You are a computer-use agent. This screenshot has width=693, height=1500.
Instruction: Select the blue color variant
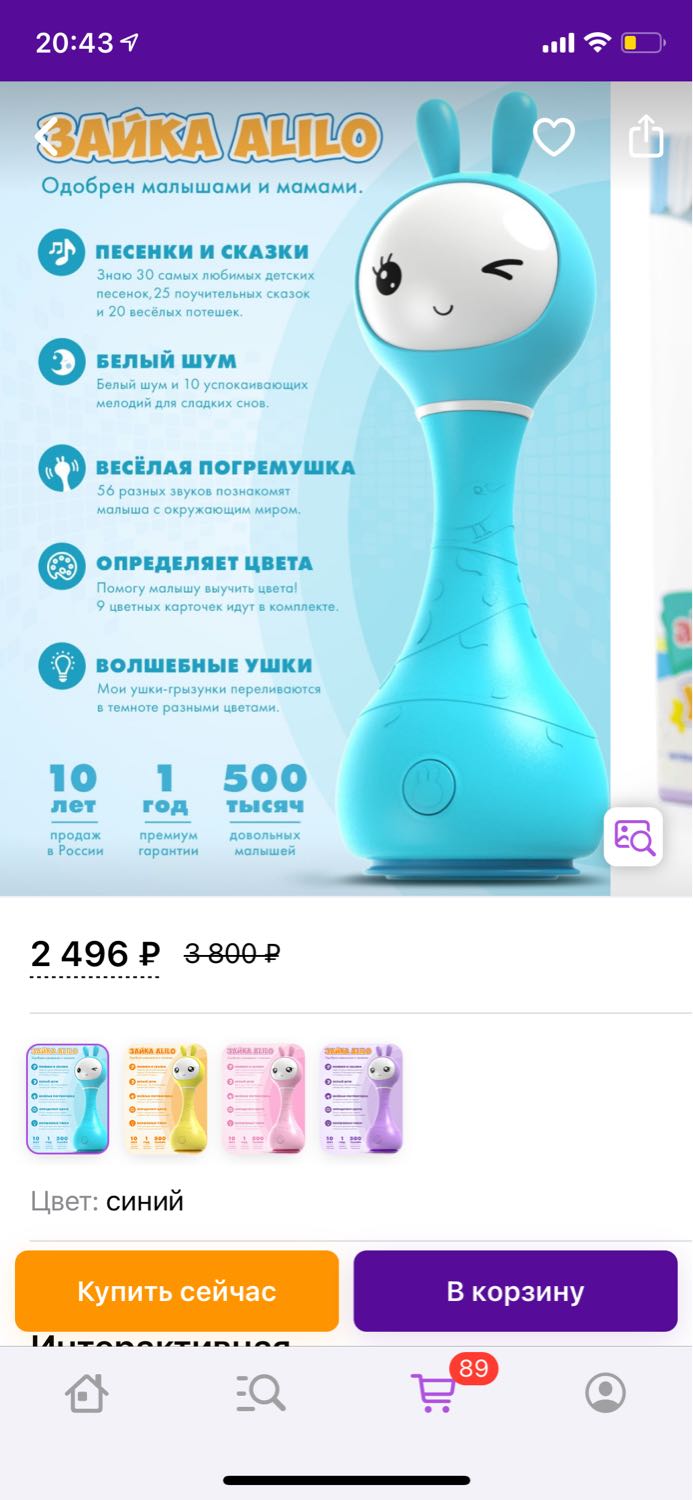[67, 1099]
